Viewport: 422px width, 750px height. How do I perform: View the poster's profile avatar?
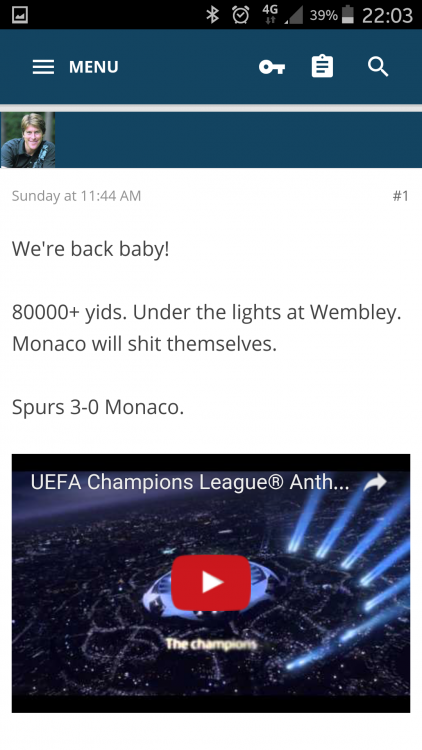point(28,140)
